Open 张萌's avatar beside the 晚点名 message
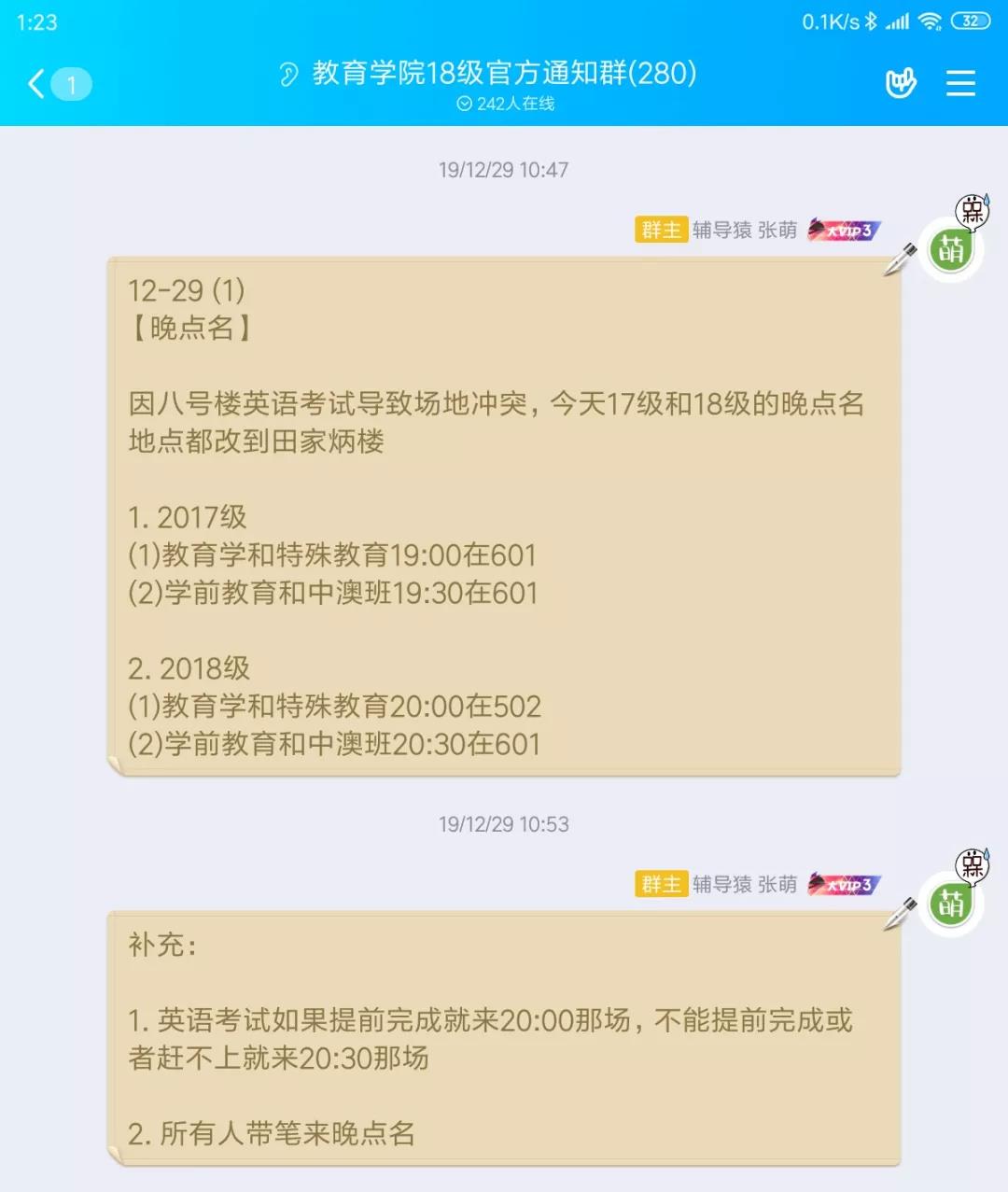The height and width of the screenshot is (1192, 1008). pos(951,249)
